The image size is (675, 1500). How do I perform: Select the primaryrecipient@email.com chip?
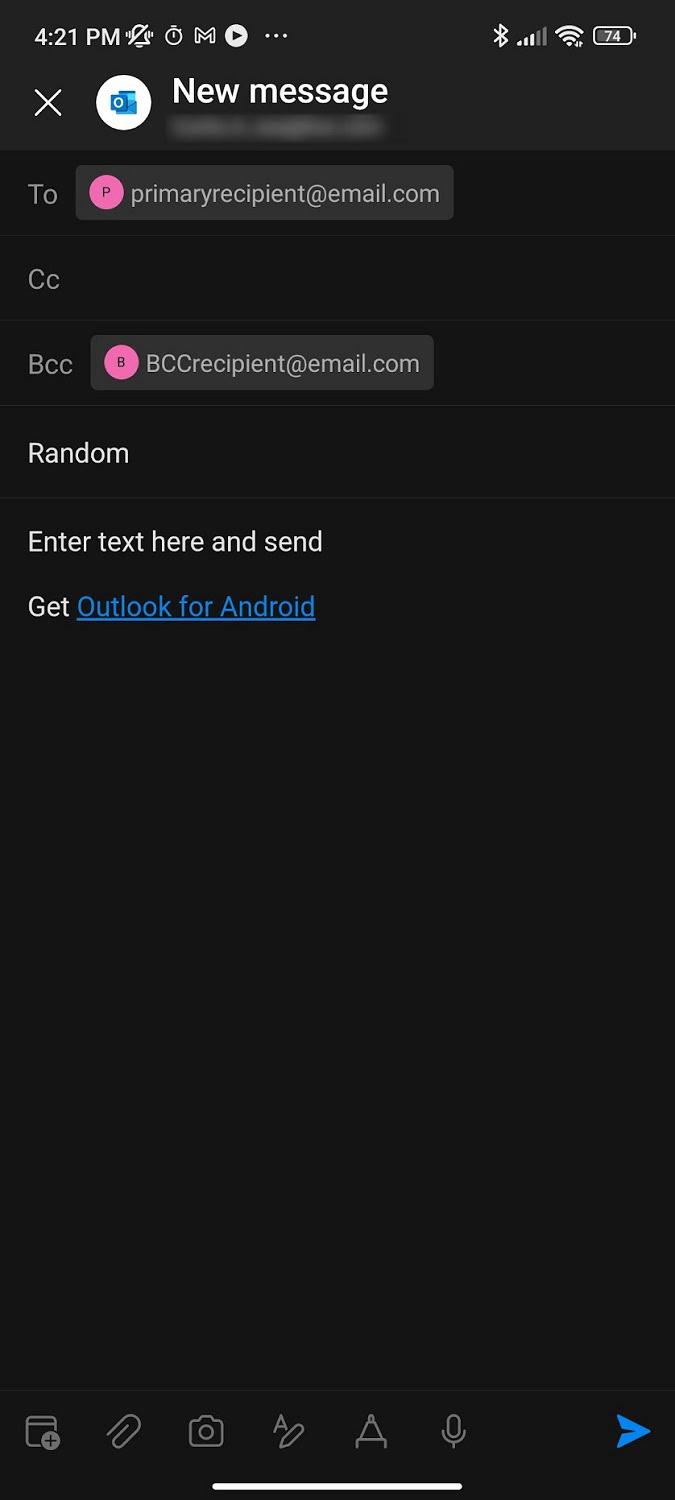click(265, 193)
